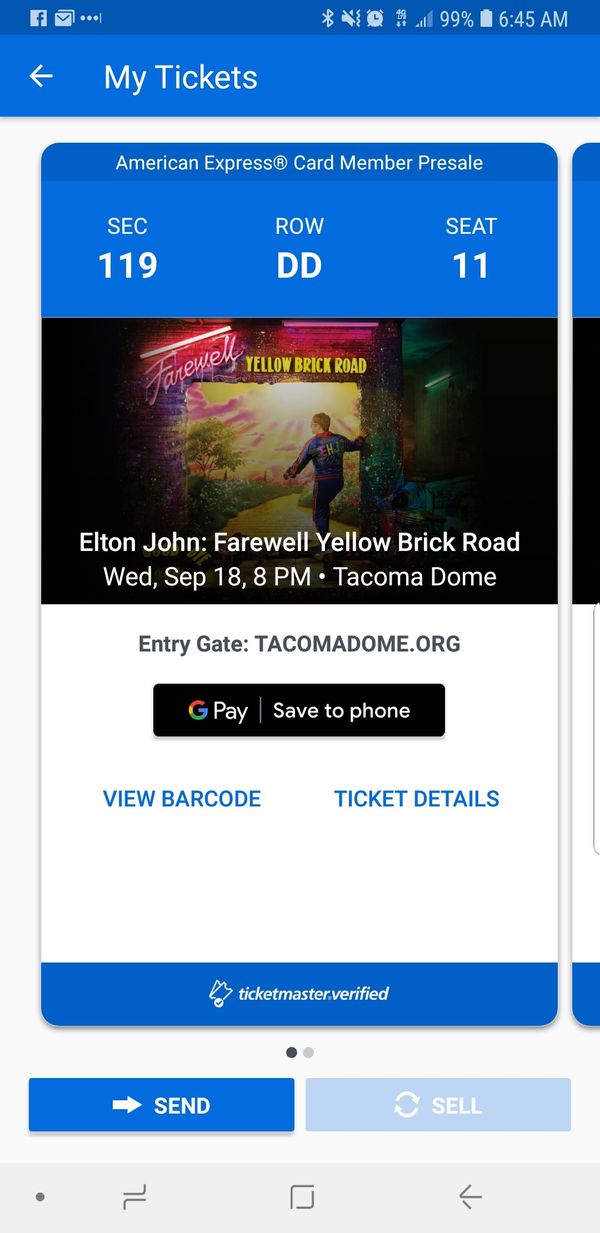The height and width of the screenshot is (1233, 600).
Task: Open recent apps from the navigation bar
Action: click(134, 1197)
